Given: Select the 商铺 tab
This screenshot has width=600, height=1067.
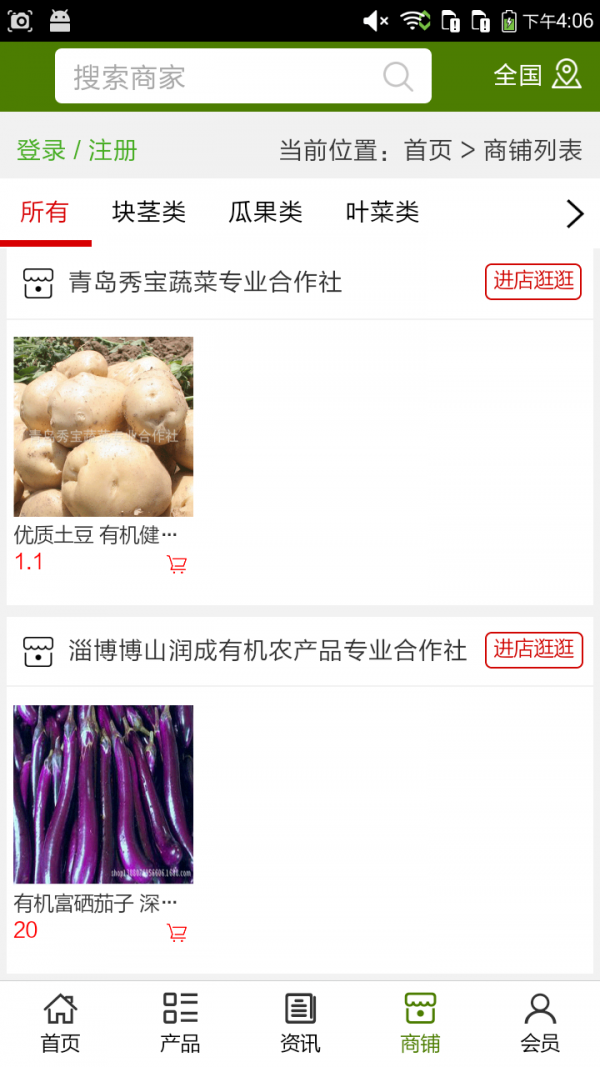Looking at the screenshot, I should (420, 1023).
